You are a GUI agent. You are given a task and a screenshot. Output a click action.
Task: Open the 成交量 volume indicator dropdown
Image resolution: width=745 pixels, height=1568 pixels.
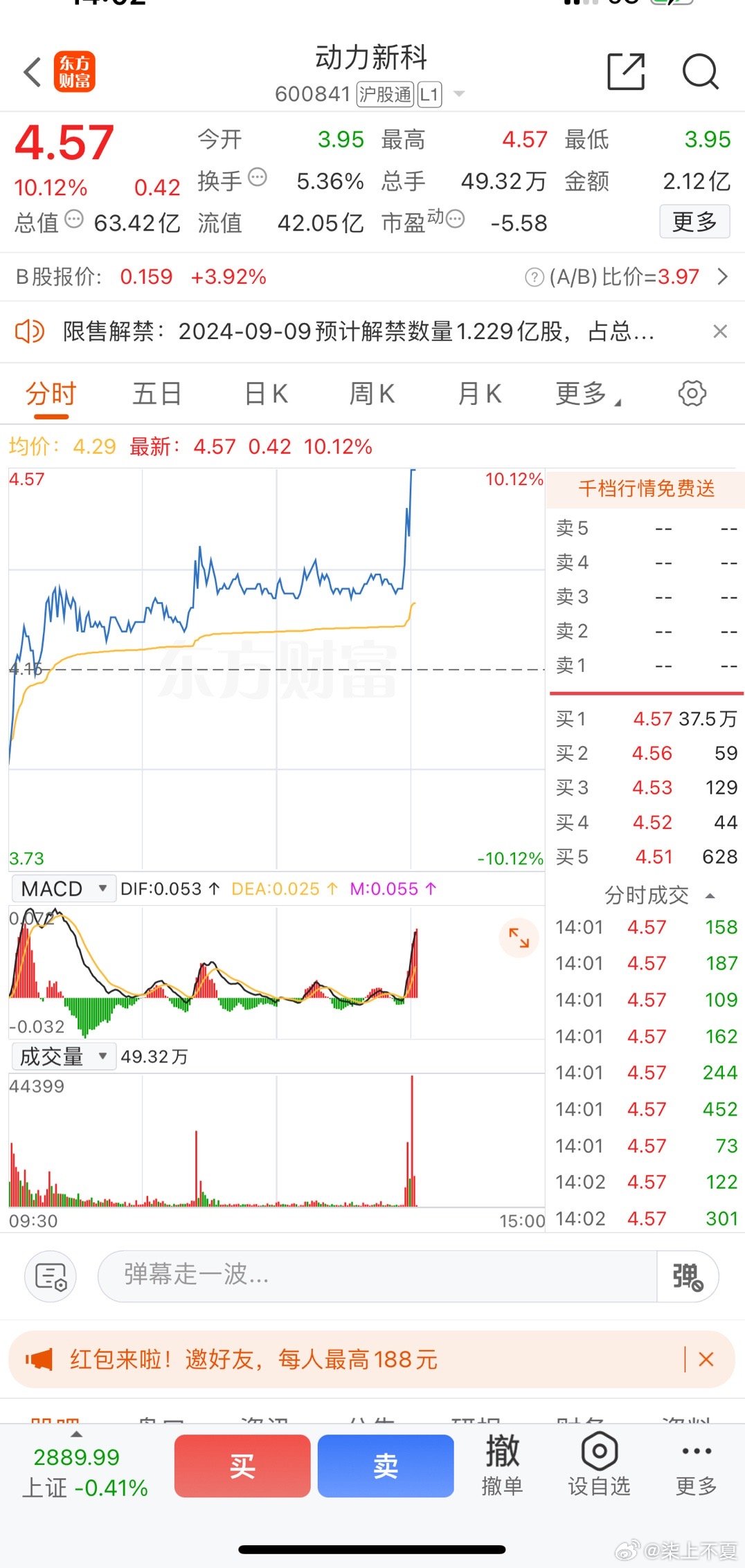coord(62,1056)
